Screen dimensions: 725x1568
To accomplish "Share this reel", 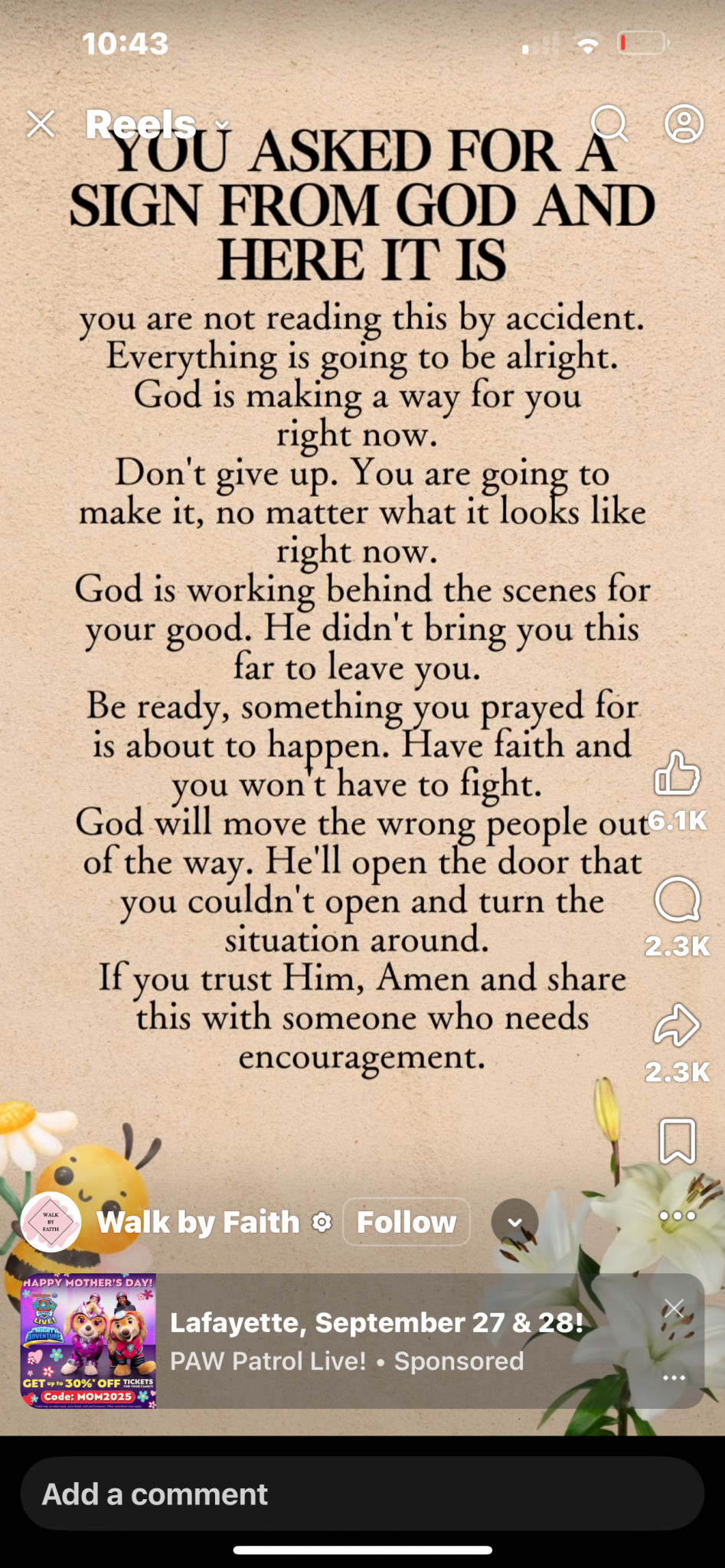I will click(x=678, y=1024).
